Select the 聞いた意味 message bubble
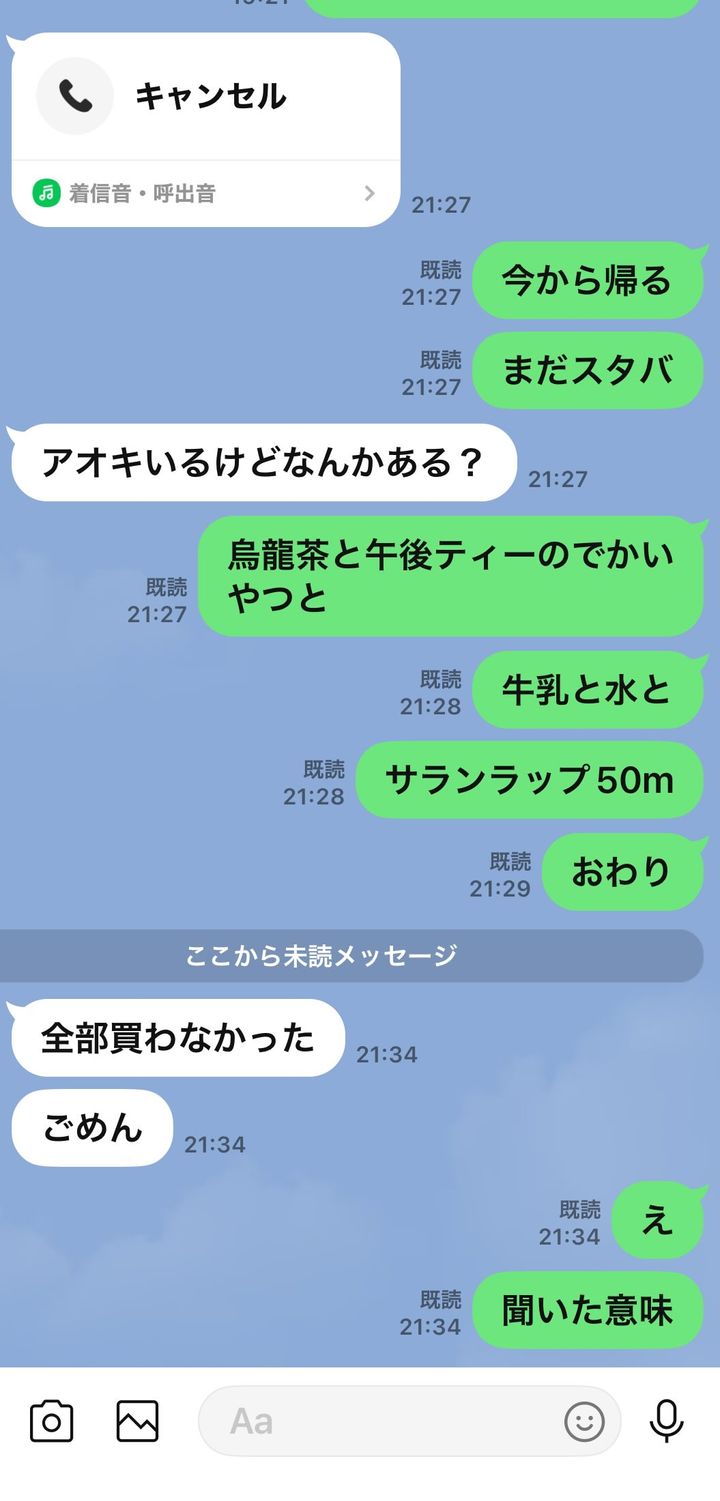The height and width of the screenshot is (1501, 720). click(588, 1311)
